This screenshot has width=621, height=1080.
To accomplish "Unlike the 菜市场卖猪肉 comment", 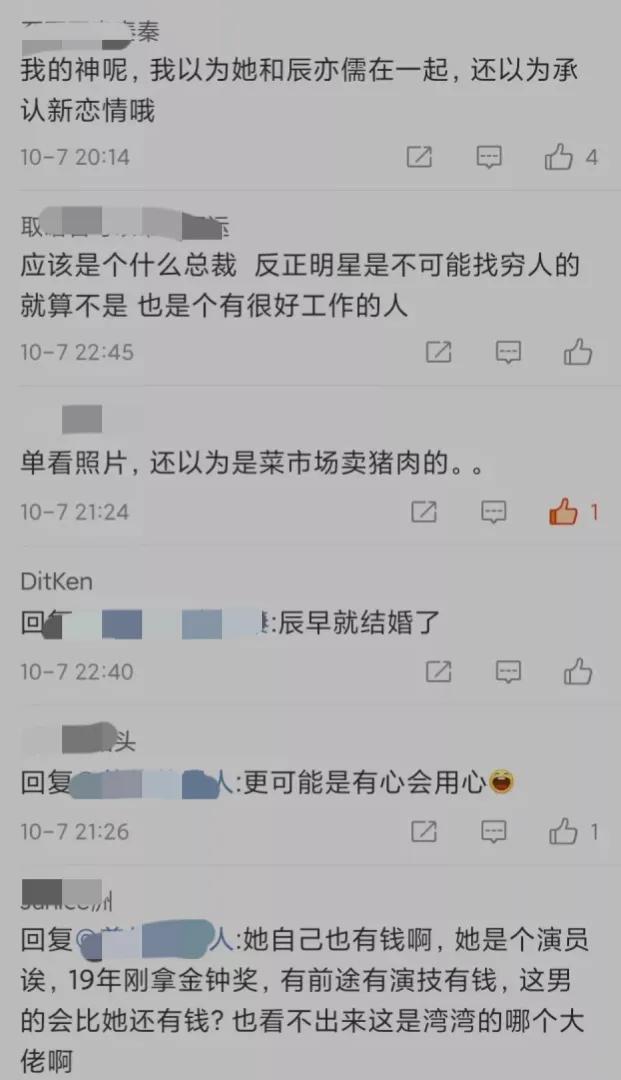I will click(x=564, y=512).
